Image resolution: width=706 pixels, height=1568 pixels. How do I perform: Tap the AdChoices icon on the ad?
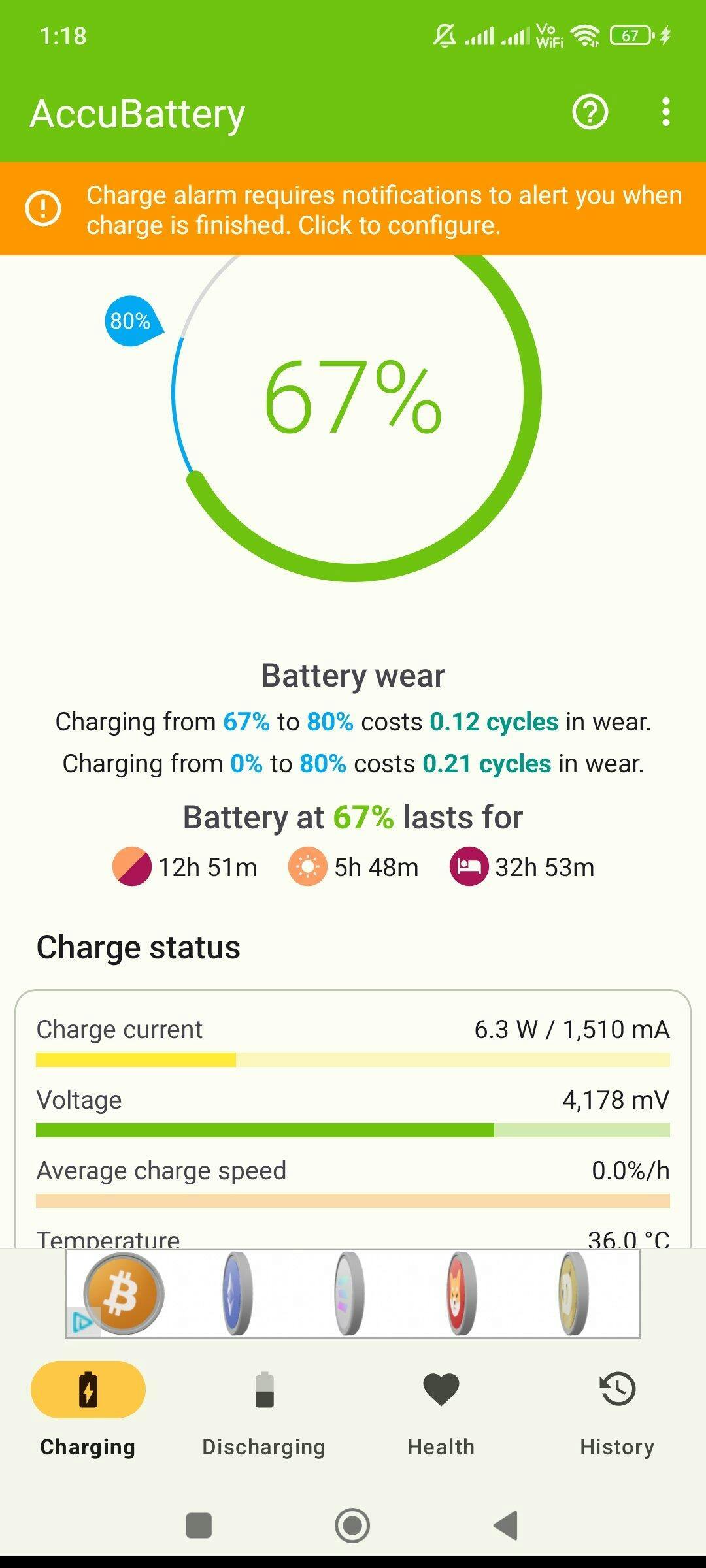click(x=81, y=1323)
